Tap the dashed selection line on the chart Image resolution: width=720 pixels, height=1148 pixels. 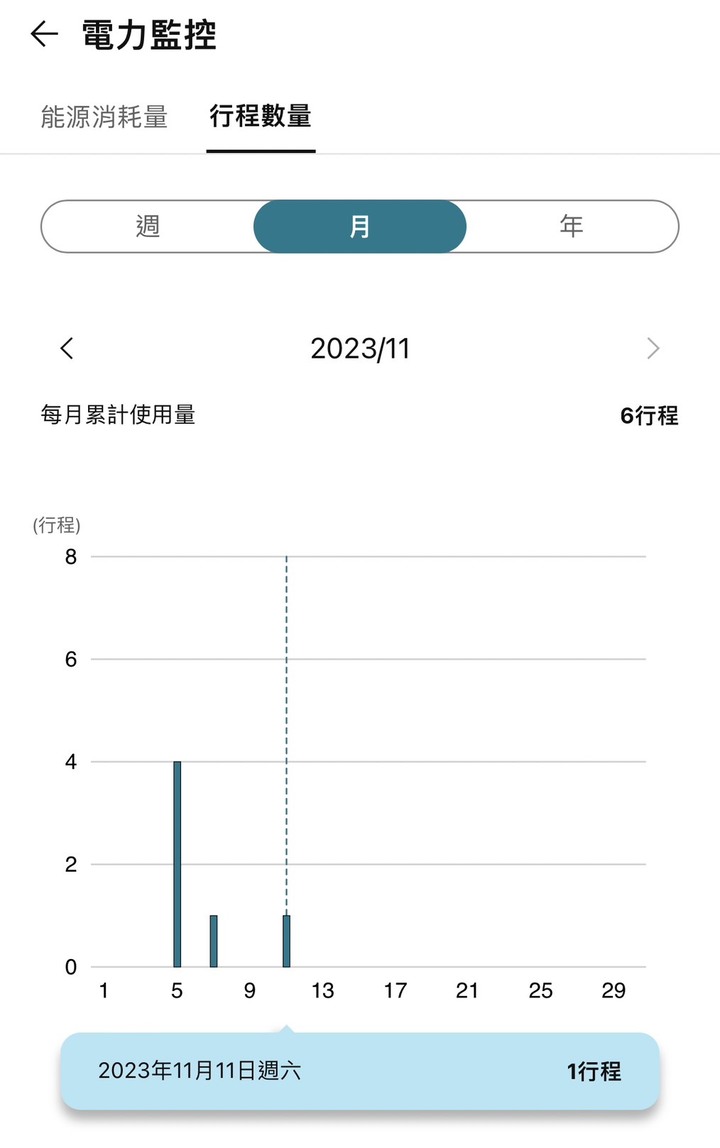[x=286, y=700]
